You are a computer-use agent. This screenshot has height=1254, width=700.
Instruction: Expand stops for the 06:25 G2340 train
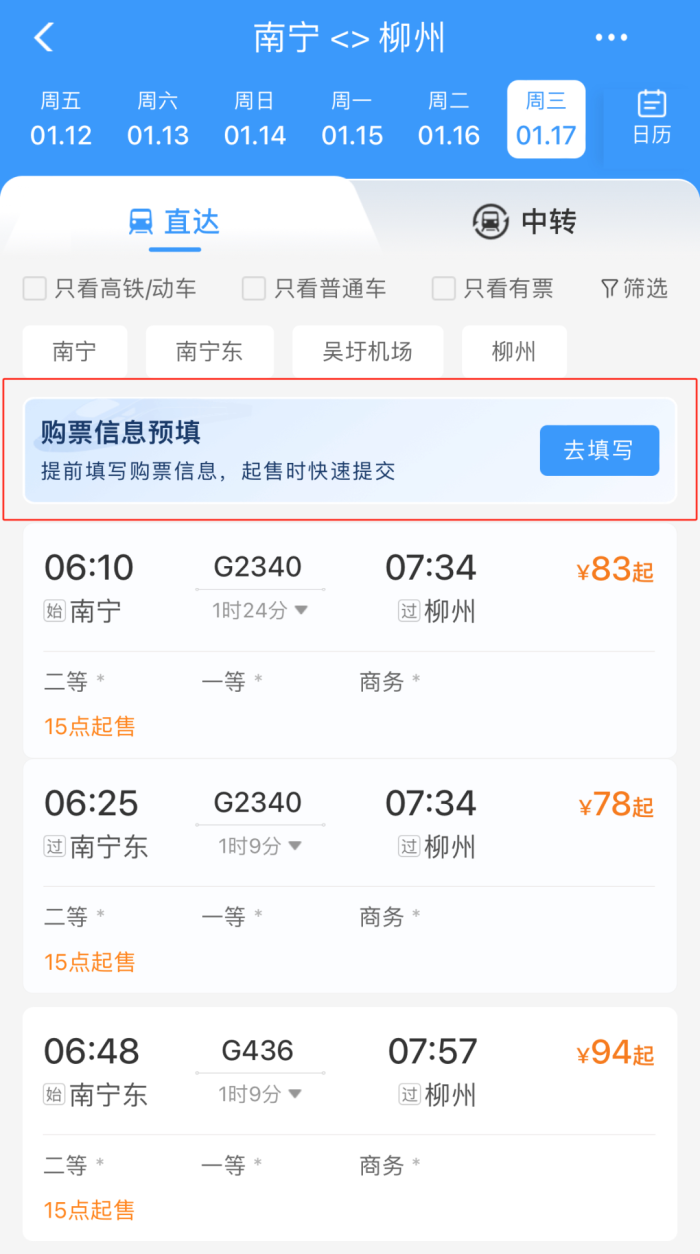point(260,846)
